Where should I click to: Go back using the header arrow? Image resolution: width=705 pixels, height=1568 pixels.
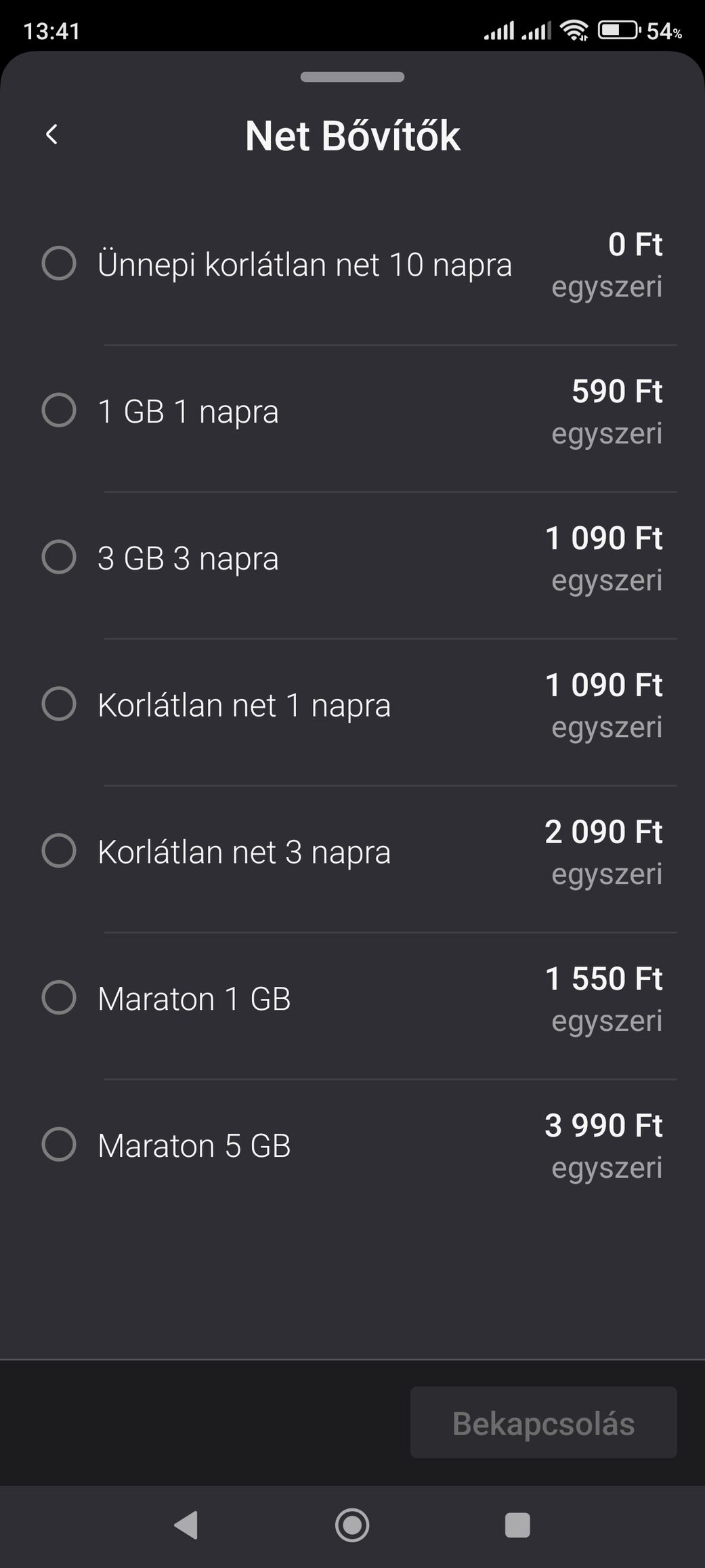pos(51,135)
